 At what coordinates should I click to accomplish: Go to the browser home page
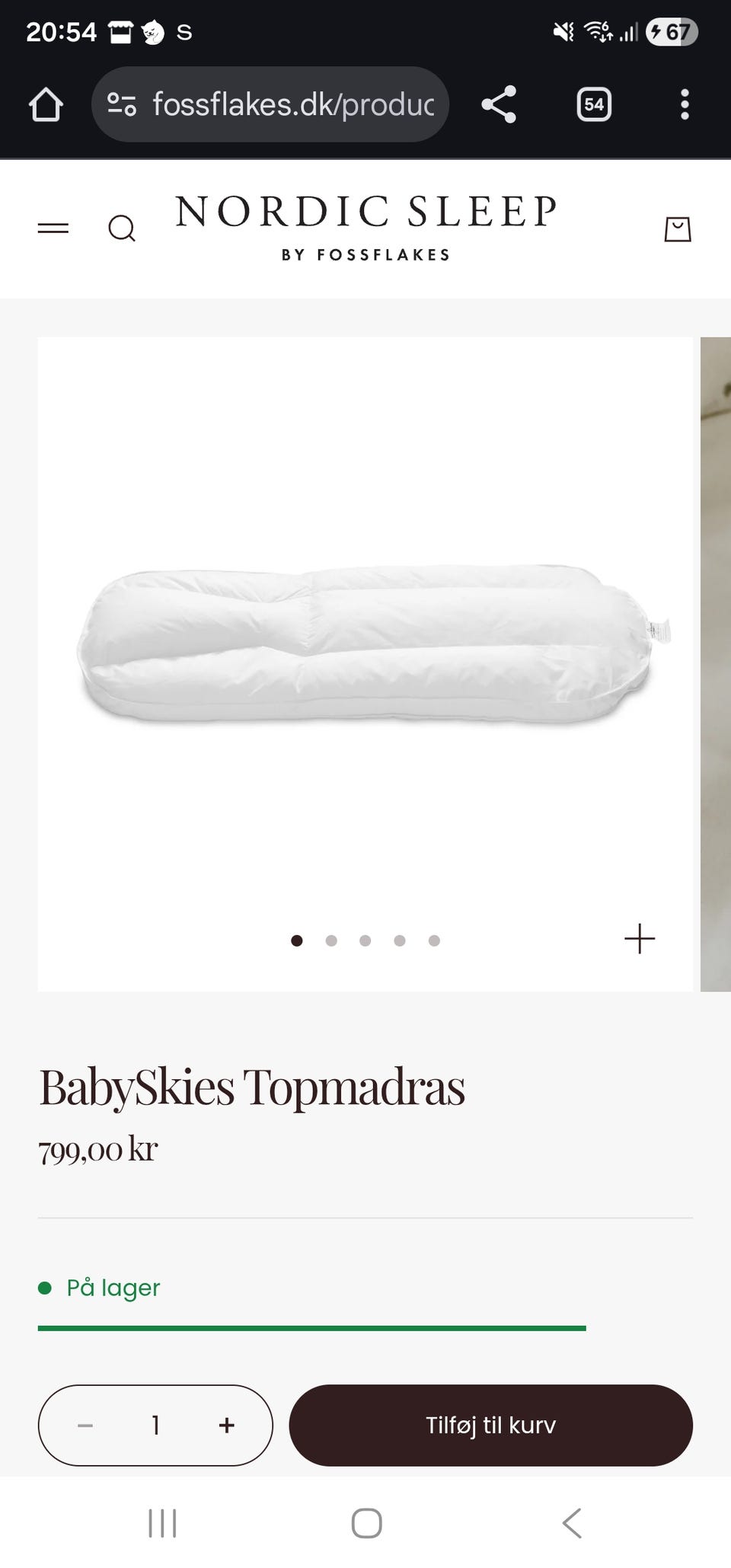coord(46,104)
